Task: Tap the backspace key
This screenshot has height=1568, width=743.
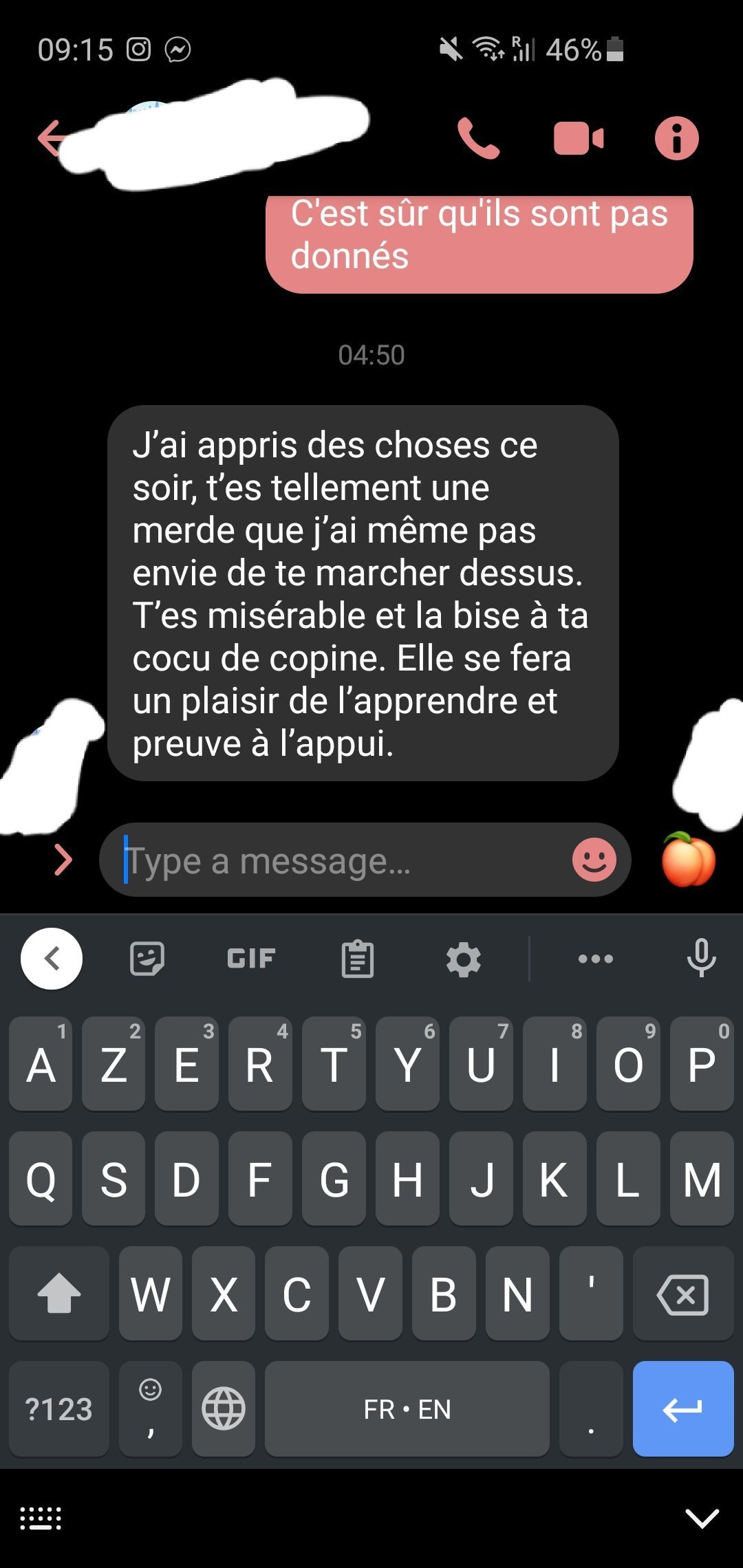Action: pos(682,1294)
